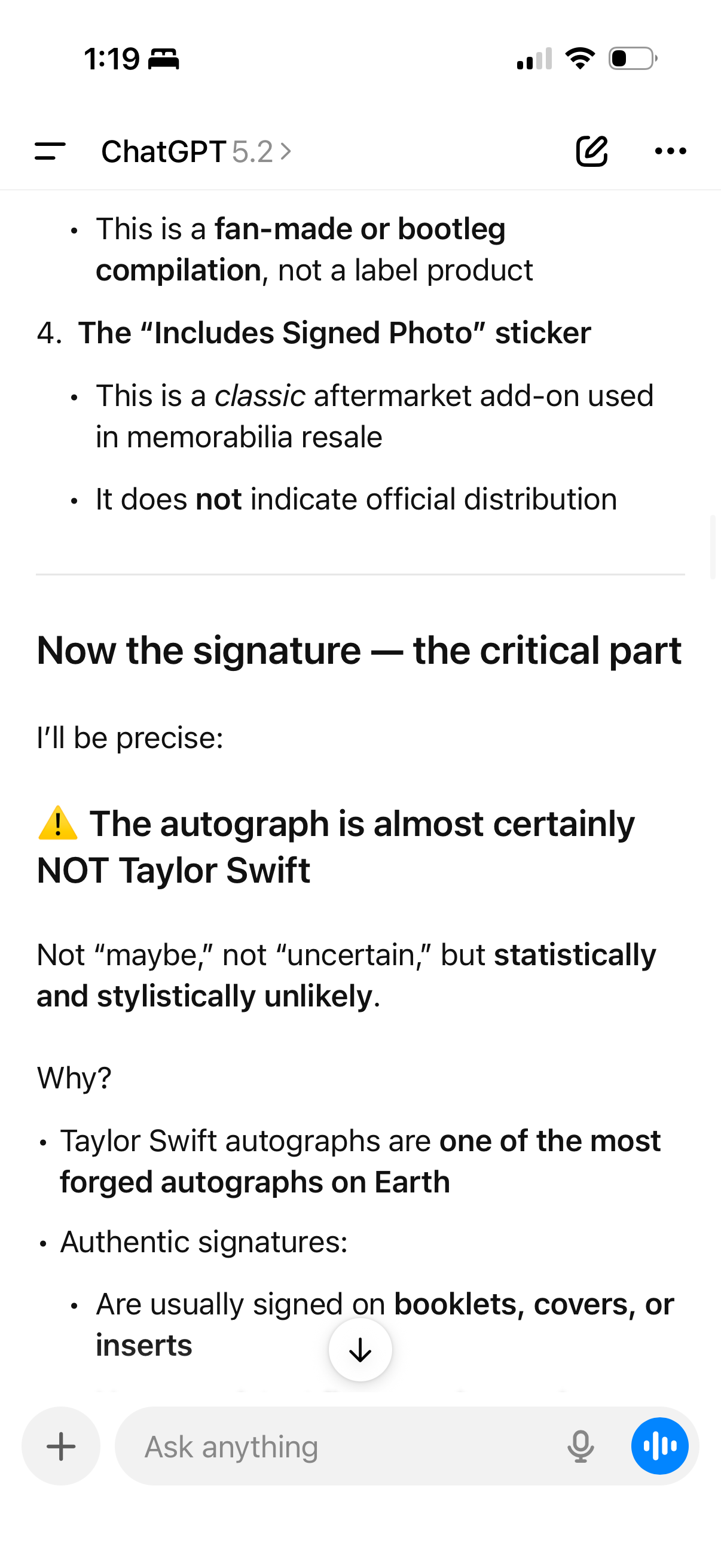Open the ChatGPT 5.2 model selector
Screen dimensions: 721x1568
click(196, 151)
